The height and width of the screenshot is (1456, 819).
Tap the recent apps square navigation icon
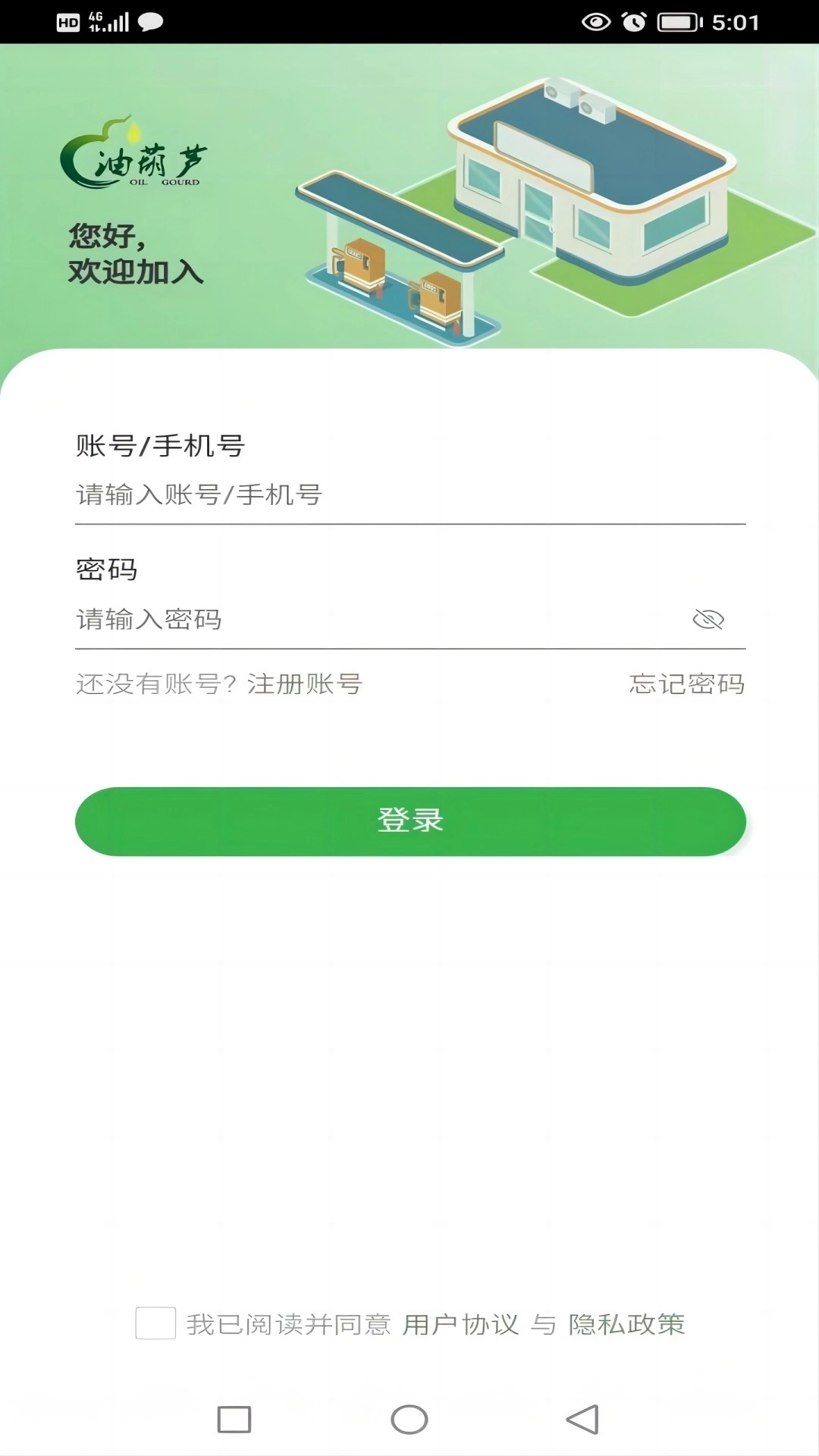click(x=234, y=1417)
